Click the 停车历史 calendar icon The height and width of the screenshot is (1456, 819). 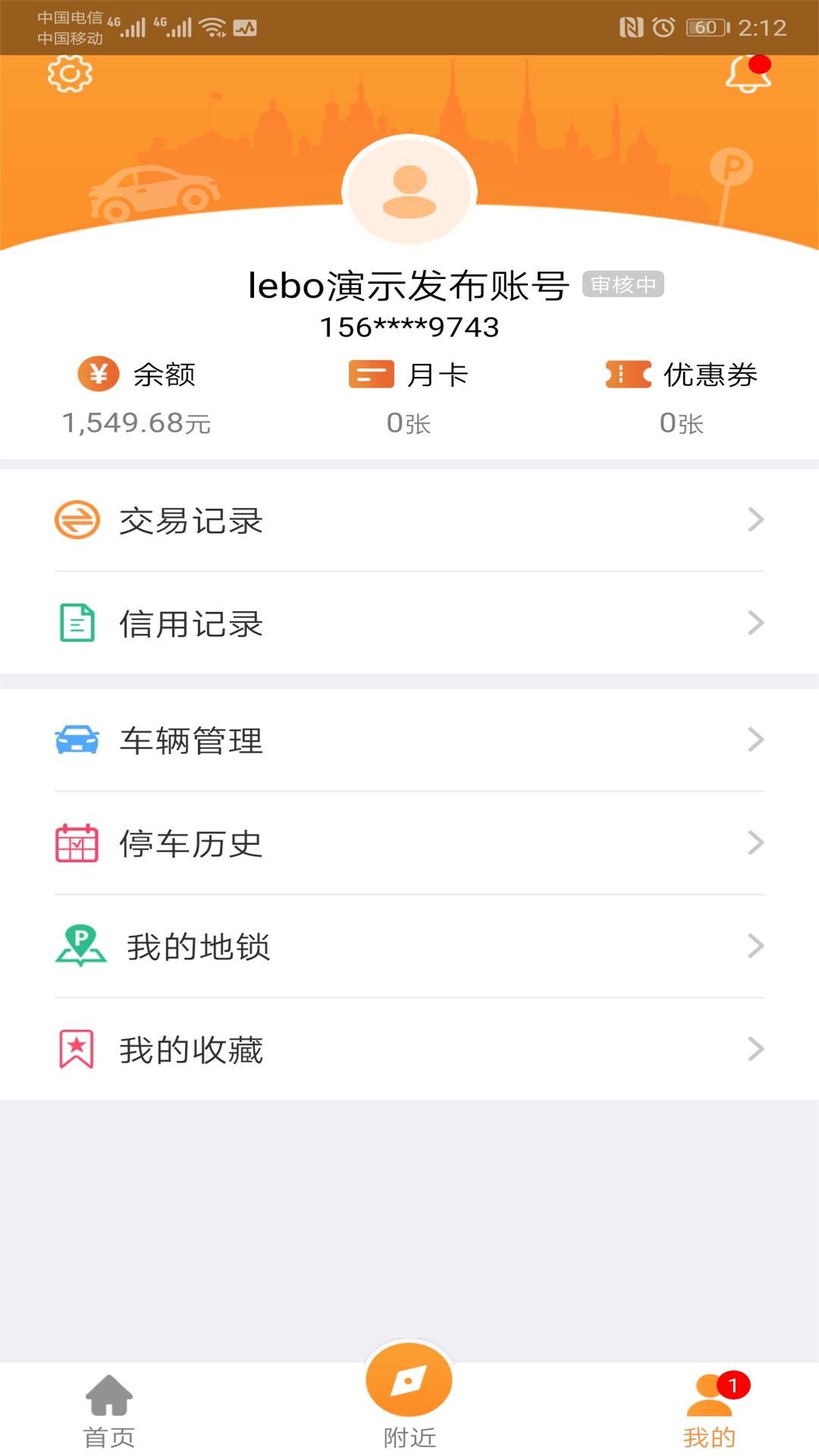76,842
